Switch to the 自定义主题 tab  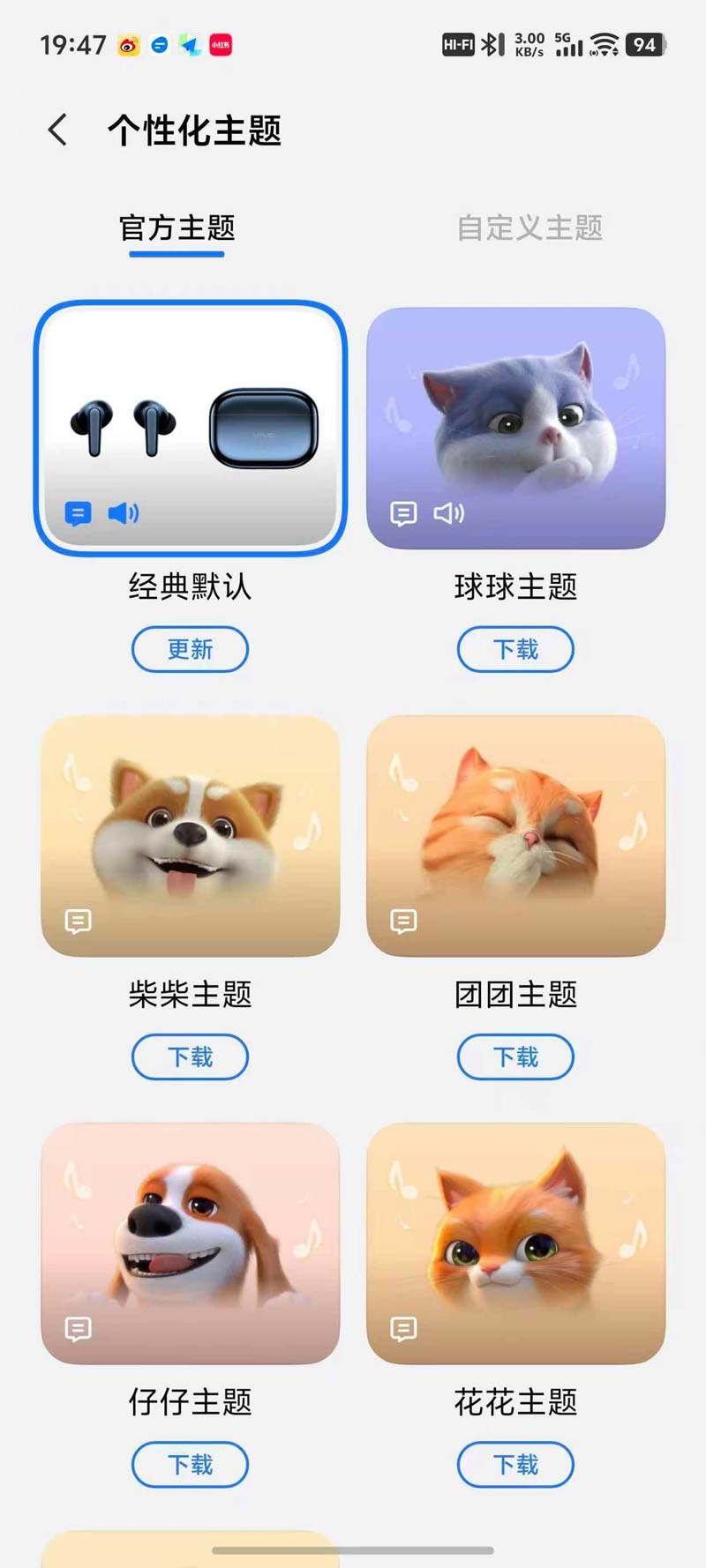(x=529, y=228)
